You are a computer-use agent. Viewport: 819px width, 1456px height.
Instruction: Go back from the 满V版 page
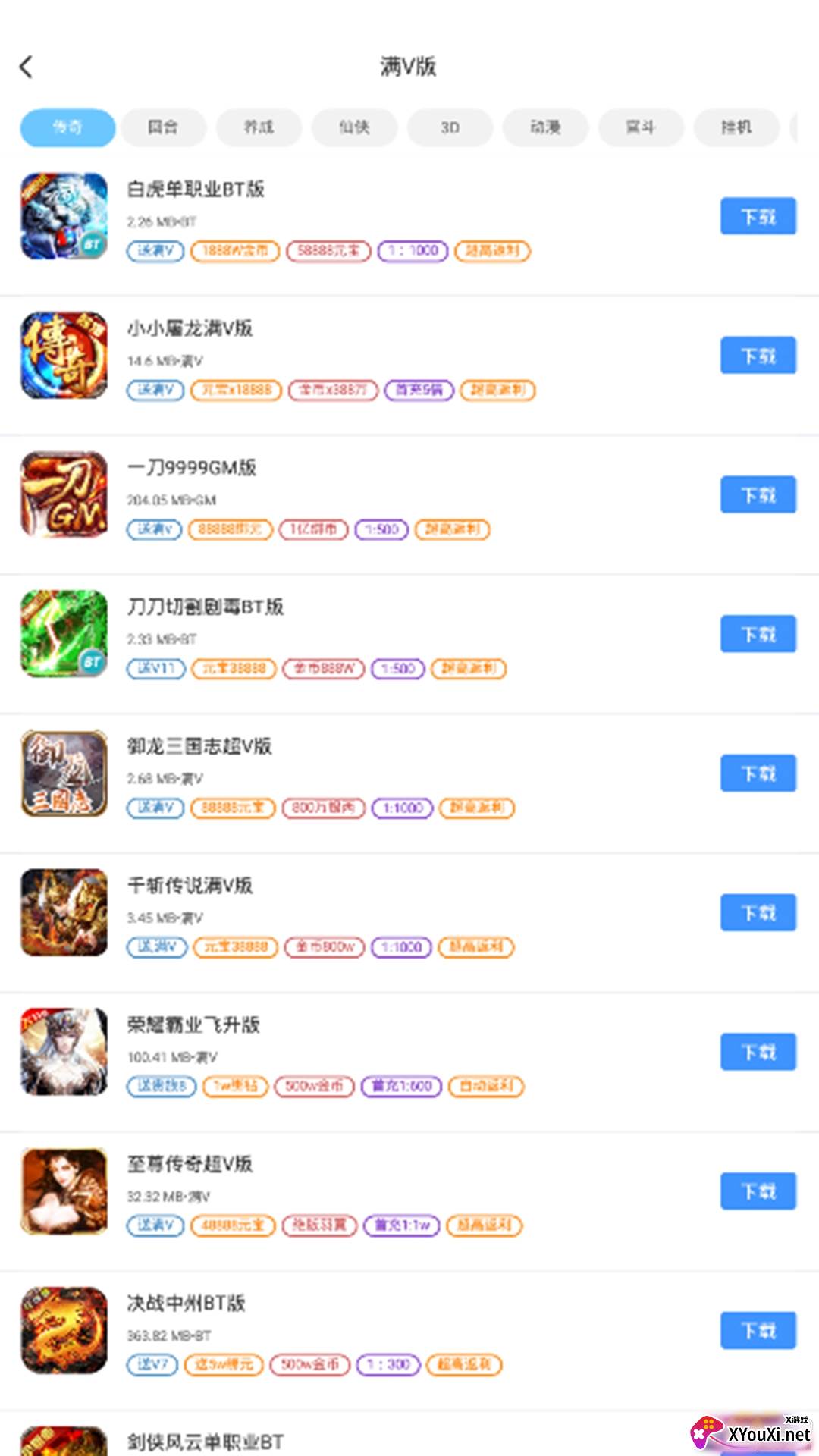pyautogui.click(x=27, y=67)
